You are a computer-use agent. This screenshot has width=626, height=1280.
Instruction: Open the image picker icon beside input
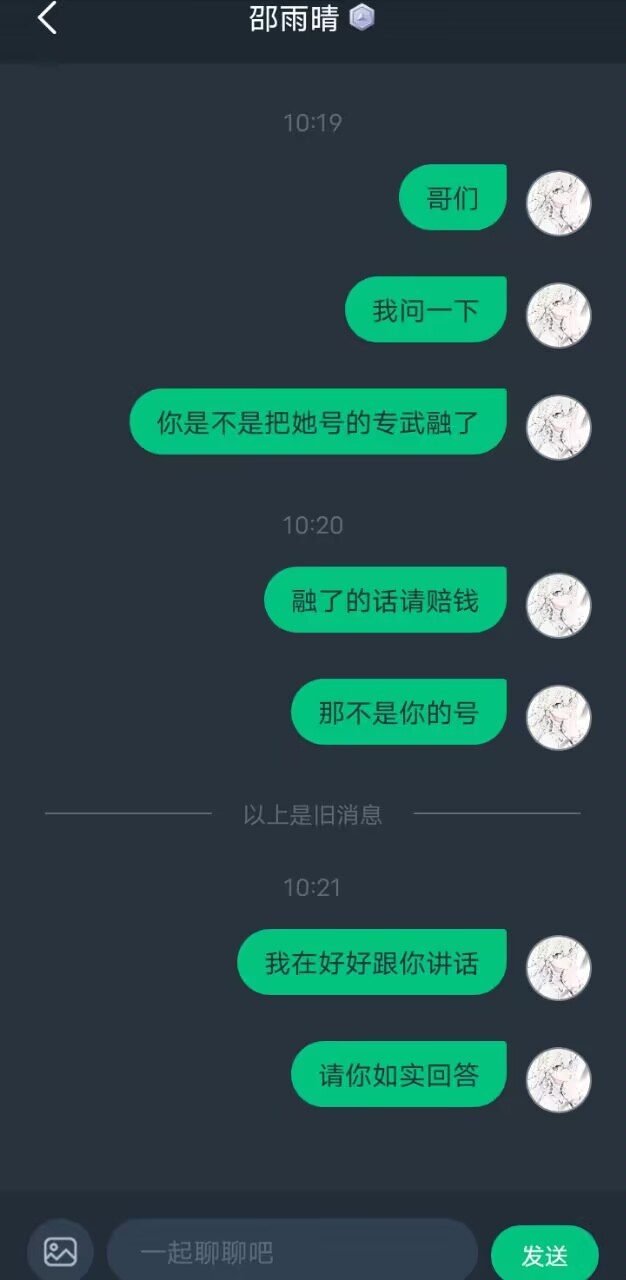coord(60,1251)
